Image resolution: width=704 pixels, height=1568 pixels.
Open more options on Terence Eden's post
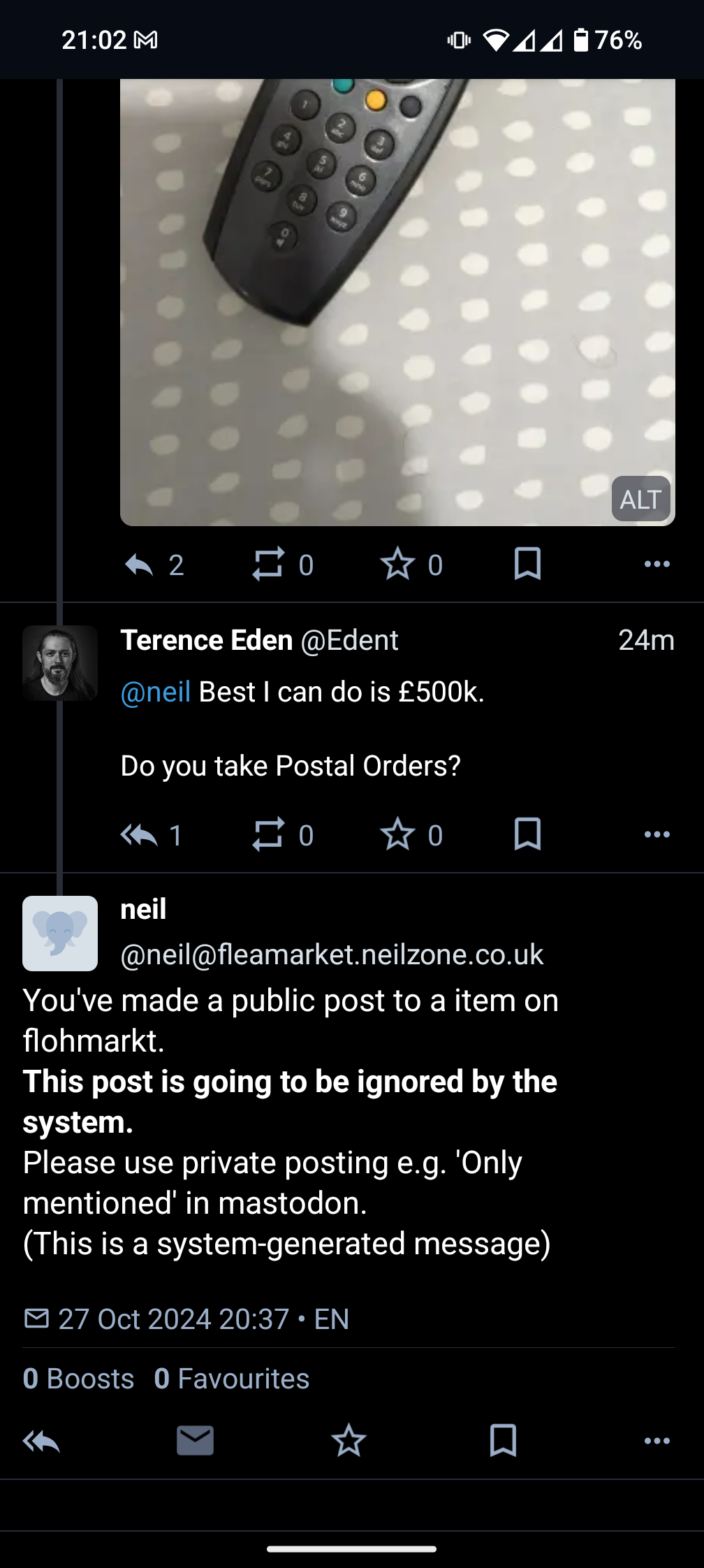tap(657, 834)
